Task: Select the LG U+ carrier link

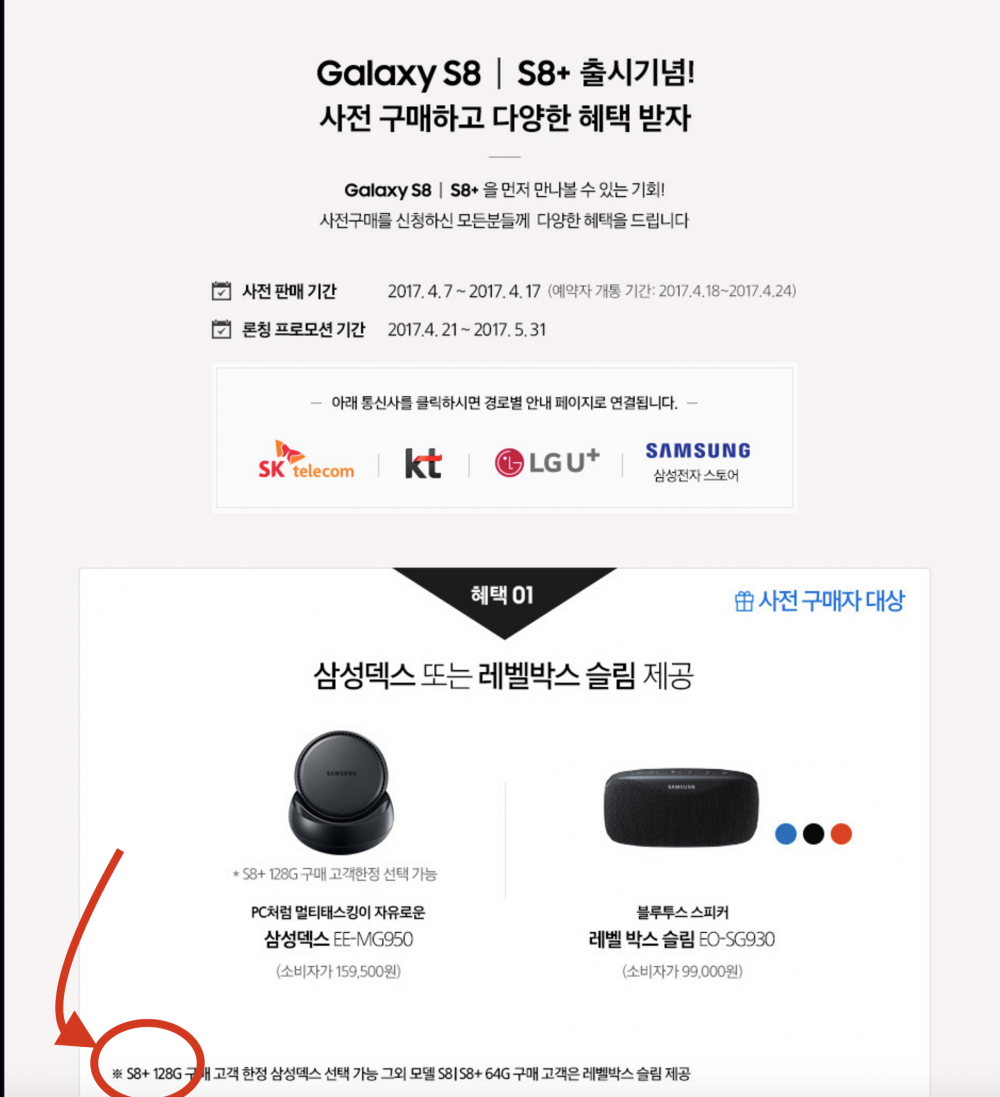Action: (x=546, y=462)
